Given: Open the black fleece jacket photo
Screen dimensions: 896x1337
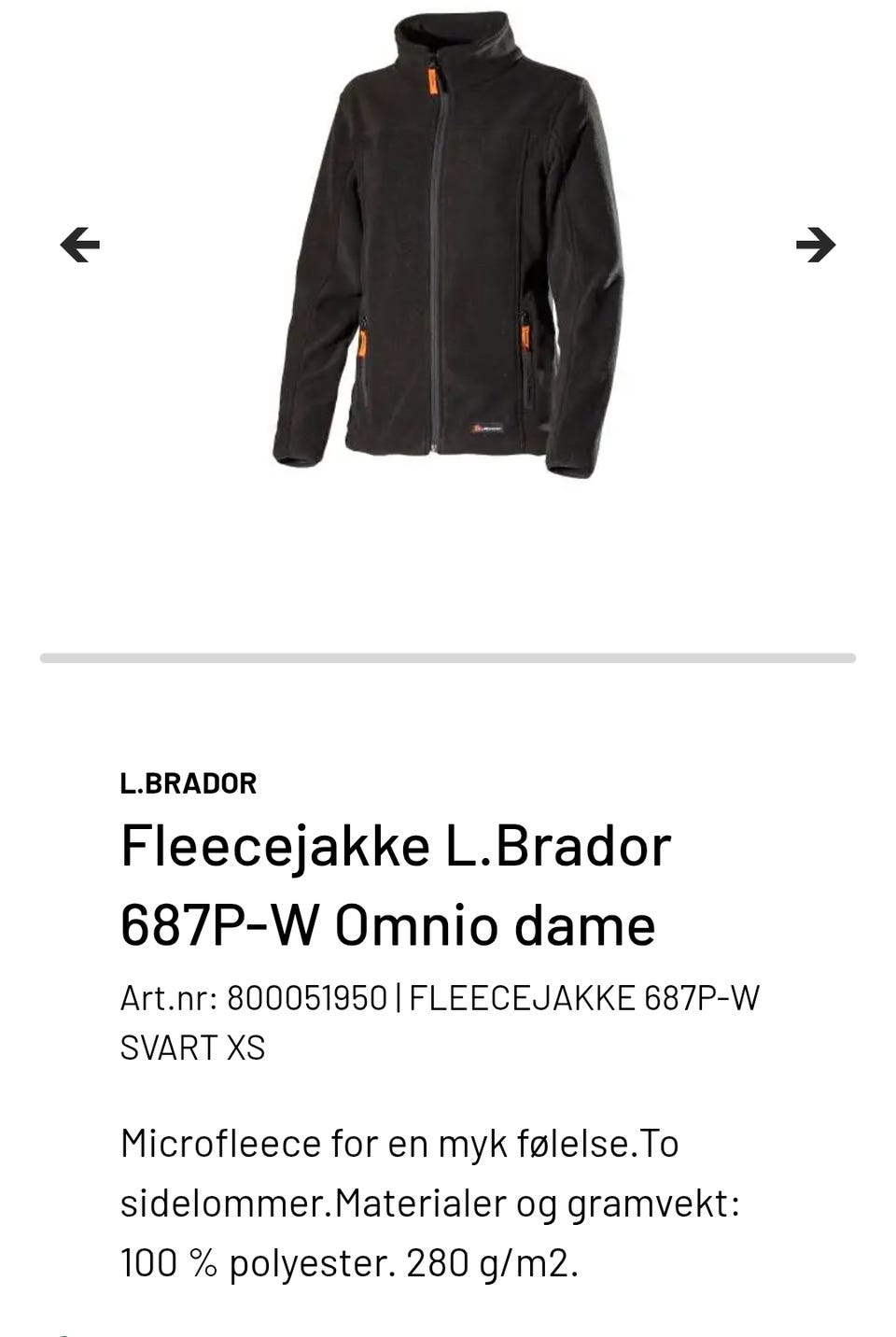Looking at the screenshot, I should click(448, 243).
